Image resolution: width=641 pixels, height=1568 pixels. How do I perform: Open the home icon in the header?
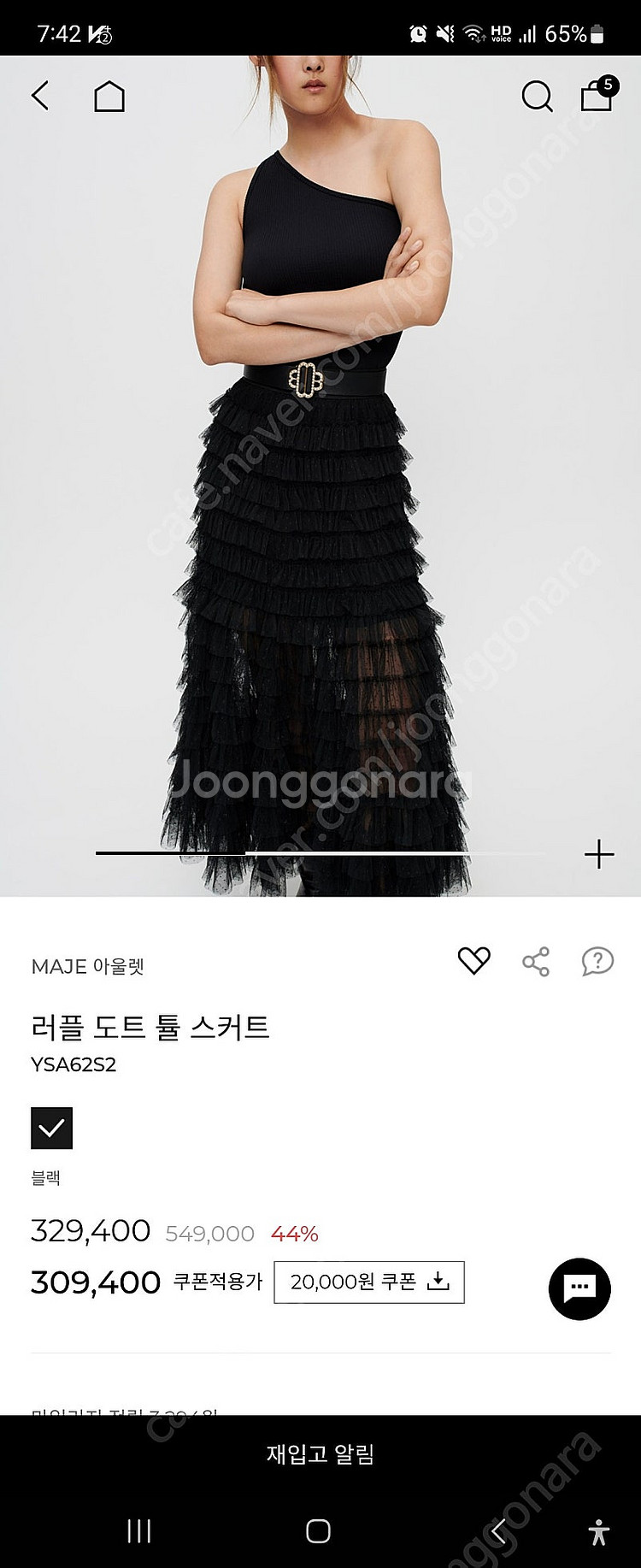click(109, 97)
